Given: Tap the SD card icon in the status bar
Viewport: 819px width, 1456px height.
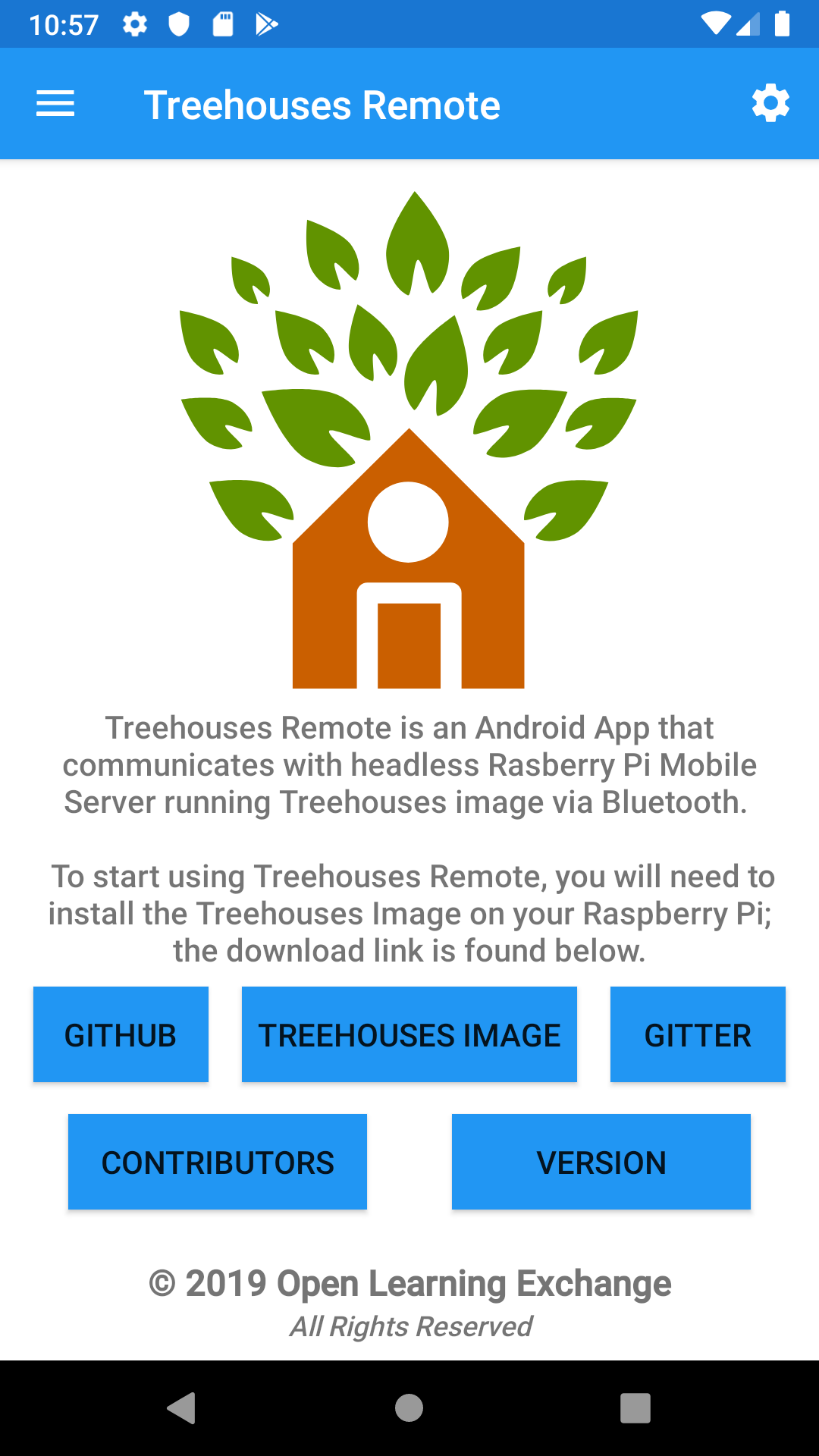Looking at the screenshot, I should click(223, 24).
